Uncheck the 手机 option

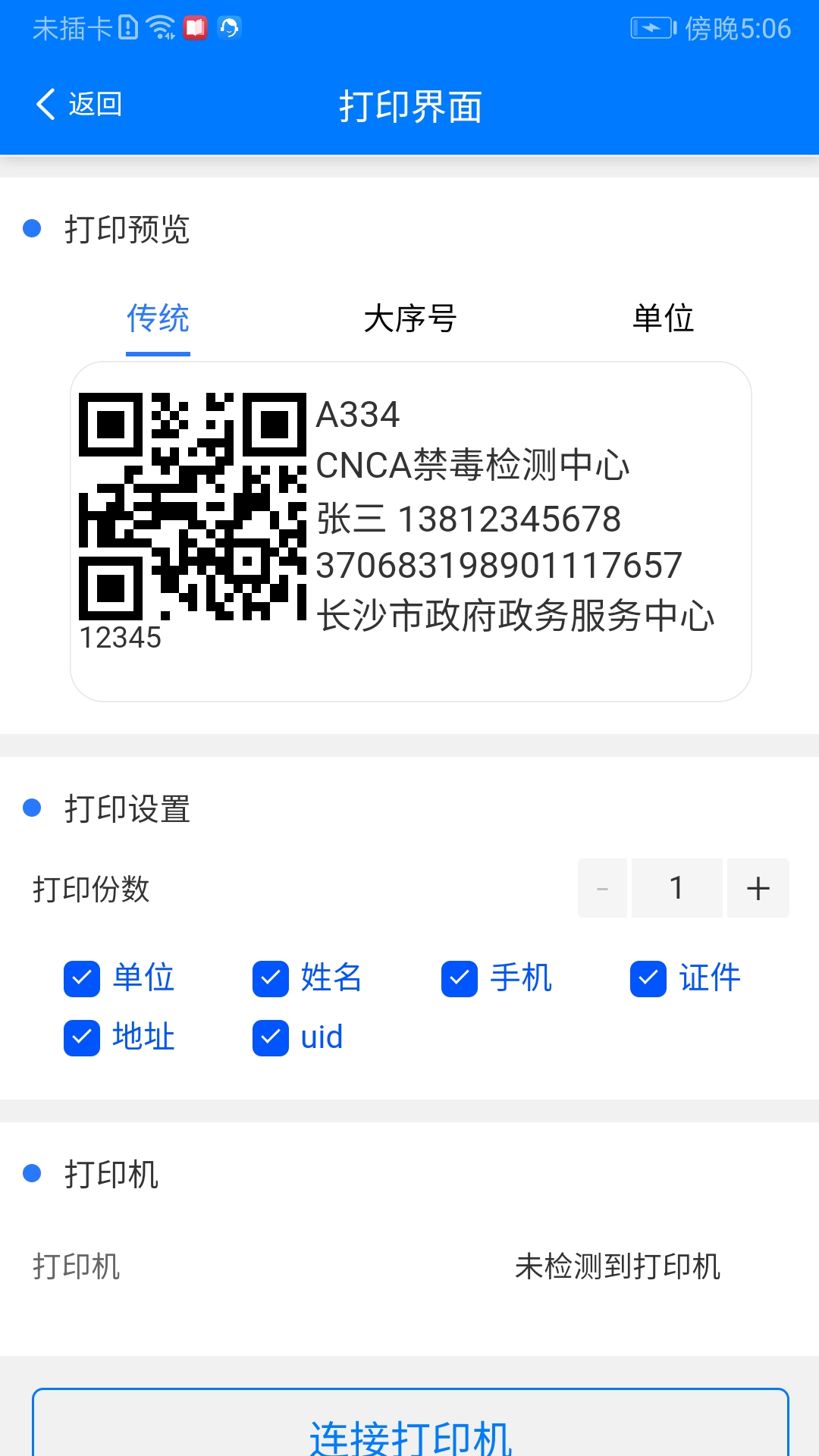tap(460, 978)
